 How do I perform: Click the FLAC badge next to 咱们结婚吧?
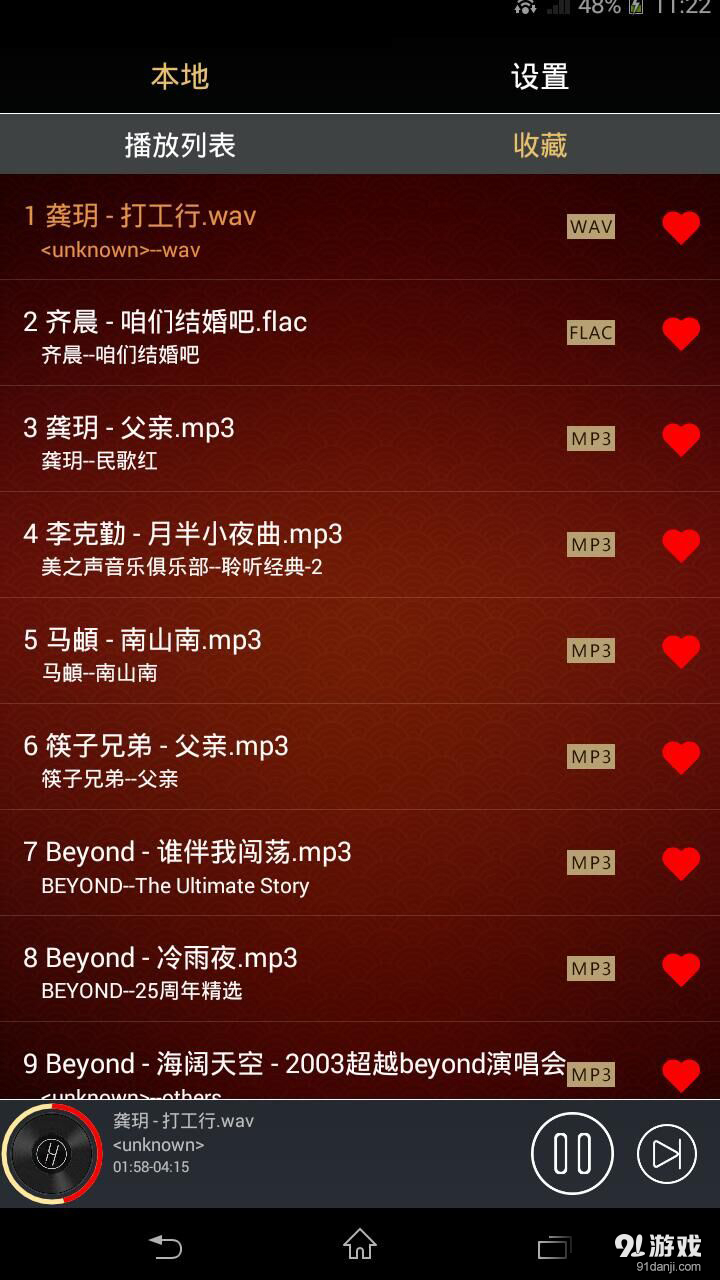pos(591,332)
